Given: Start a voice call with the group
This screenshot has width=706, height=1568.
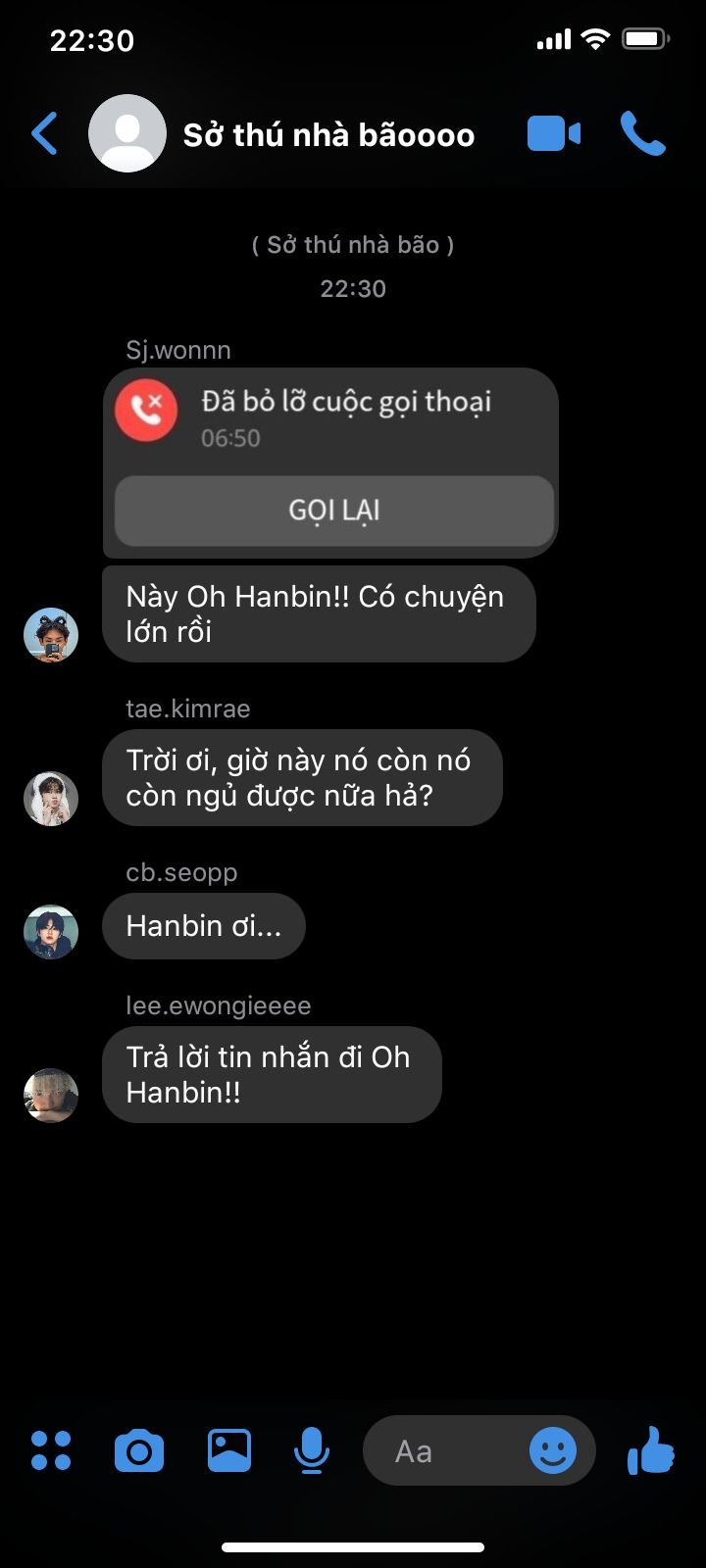Looking at the screenshot, I should [642, 134].
